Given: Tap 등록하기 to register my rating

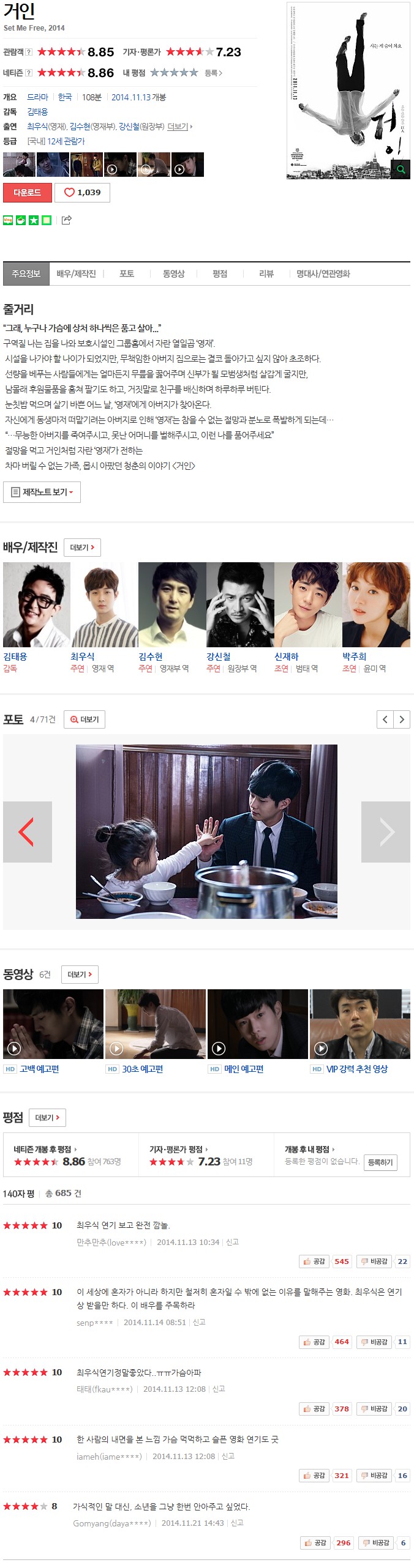Looking at the screenshot, I should pyautogui.click(x=380, y=1162).
